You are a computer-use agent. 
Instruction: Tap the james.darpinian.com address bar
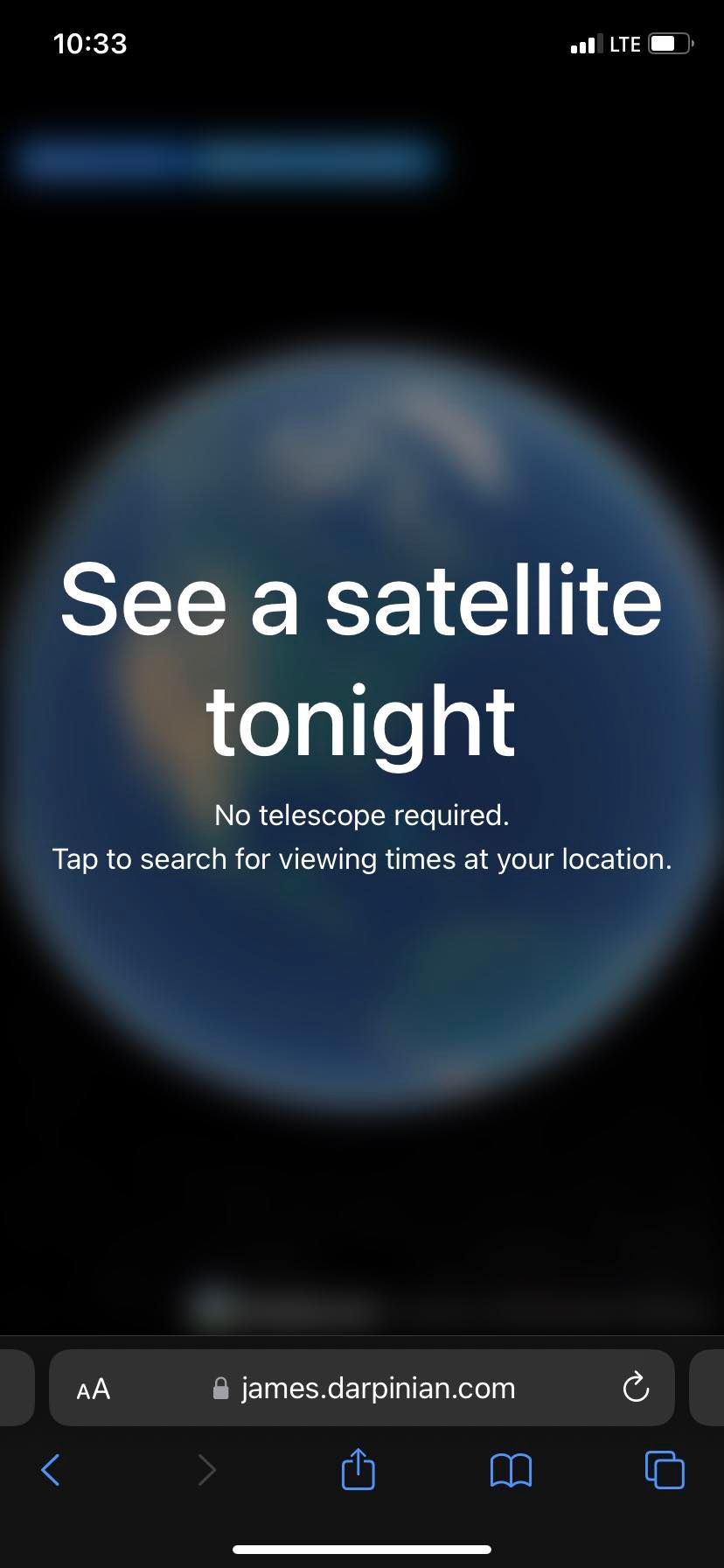[376, 1389]
